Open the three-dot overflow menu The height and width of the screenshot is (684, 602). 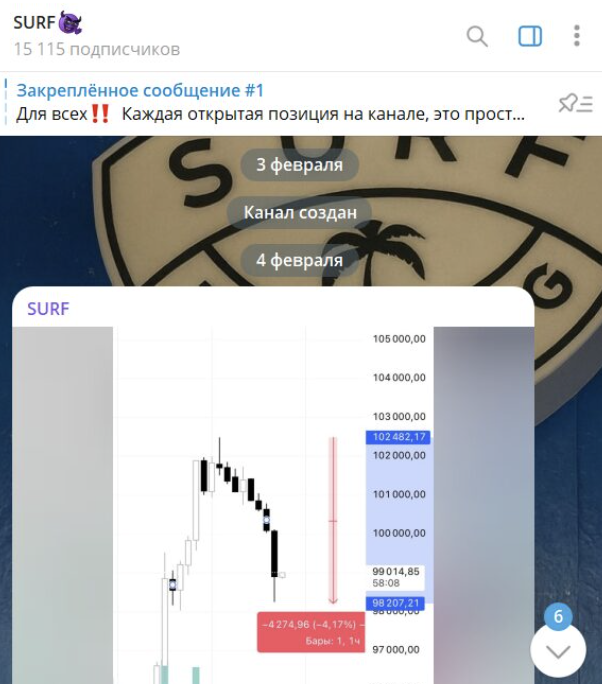tap(577, 37)
